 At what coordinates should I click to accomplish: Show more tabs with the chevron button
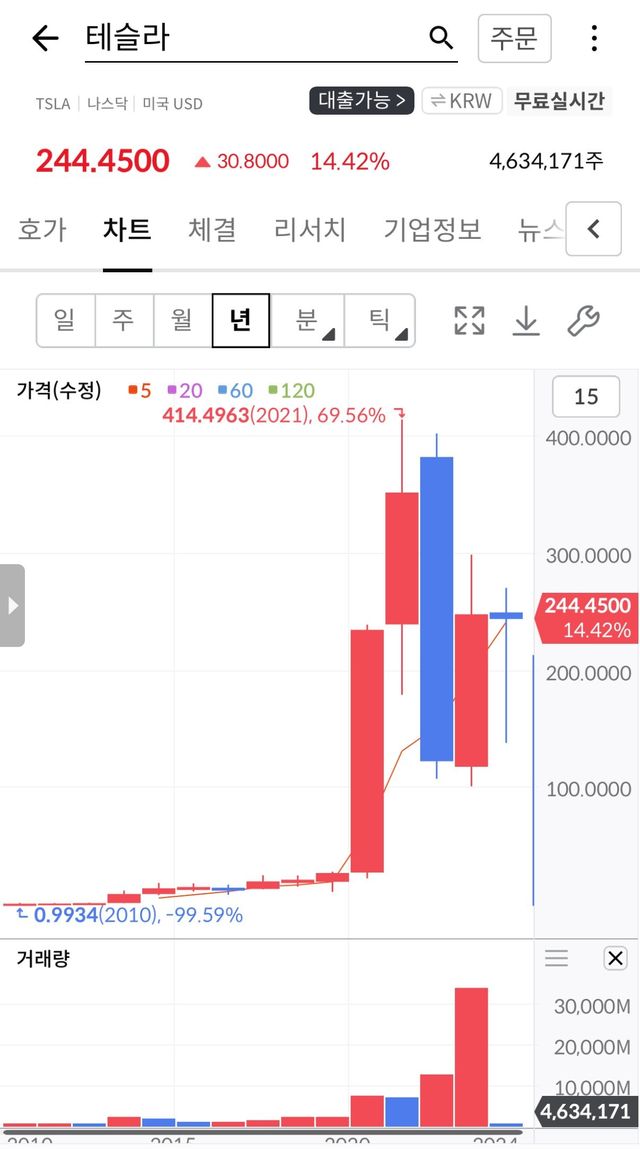(593, 229)
